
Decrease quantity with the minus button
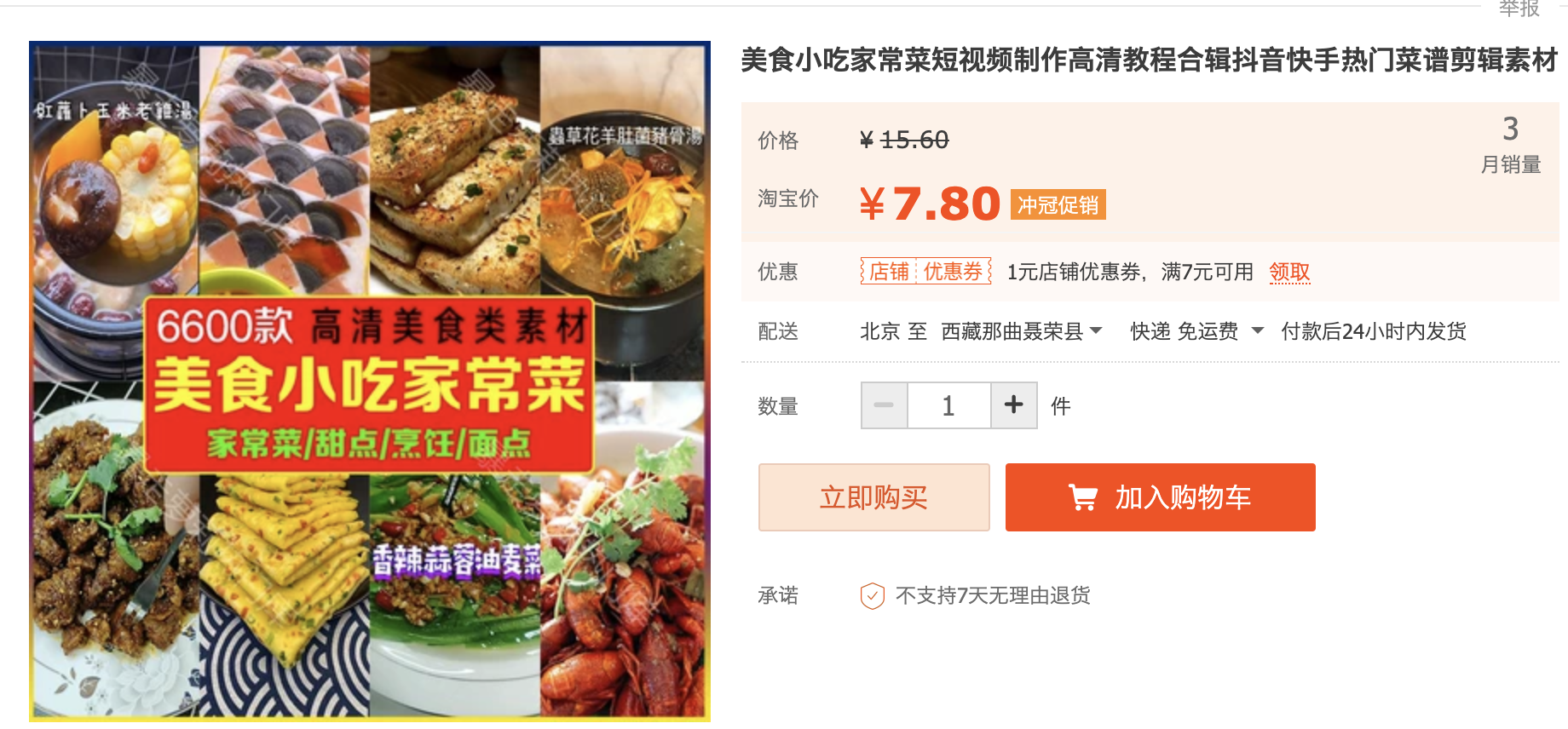(884, 405)
